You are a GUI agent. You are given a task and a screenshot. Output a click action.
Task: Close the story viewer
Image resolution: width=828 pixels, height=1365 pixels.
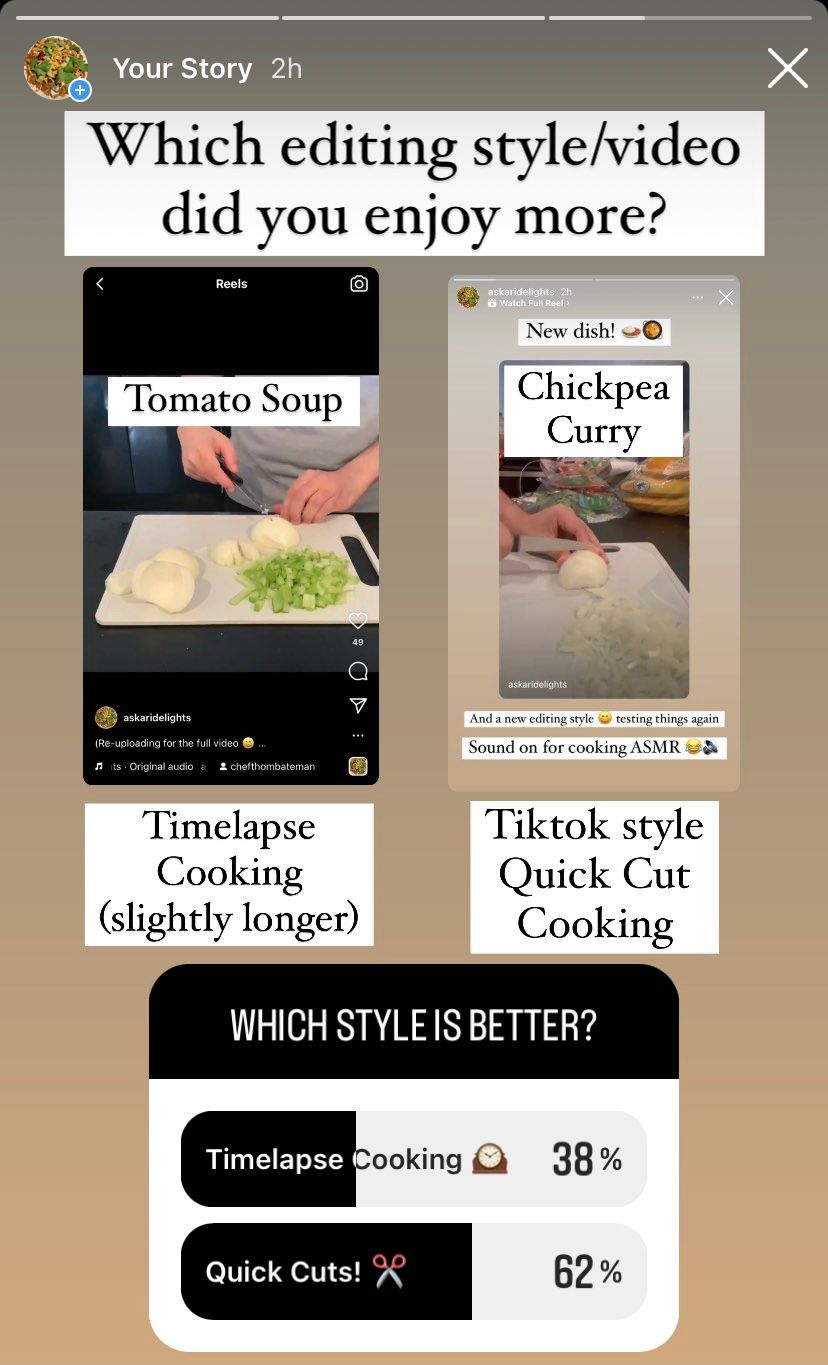(x=787, y=69)
